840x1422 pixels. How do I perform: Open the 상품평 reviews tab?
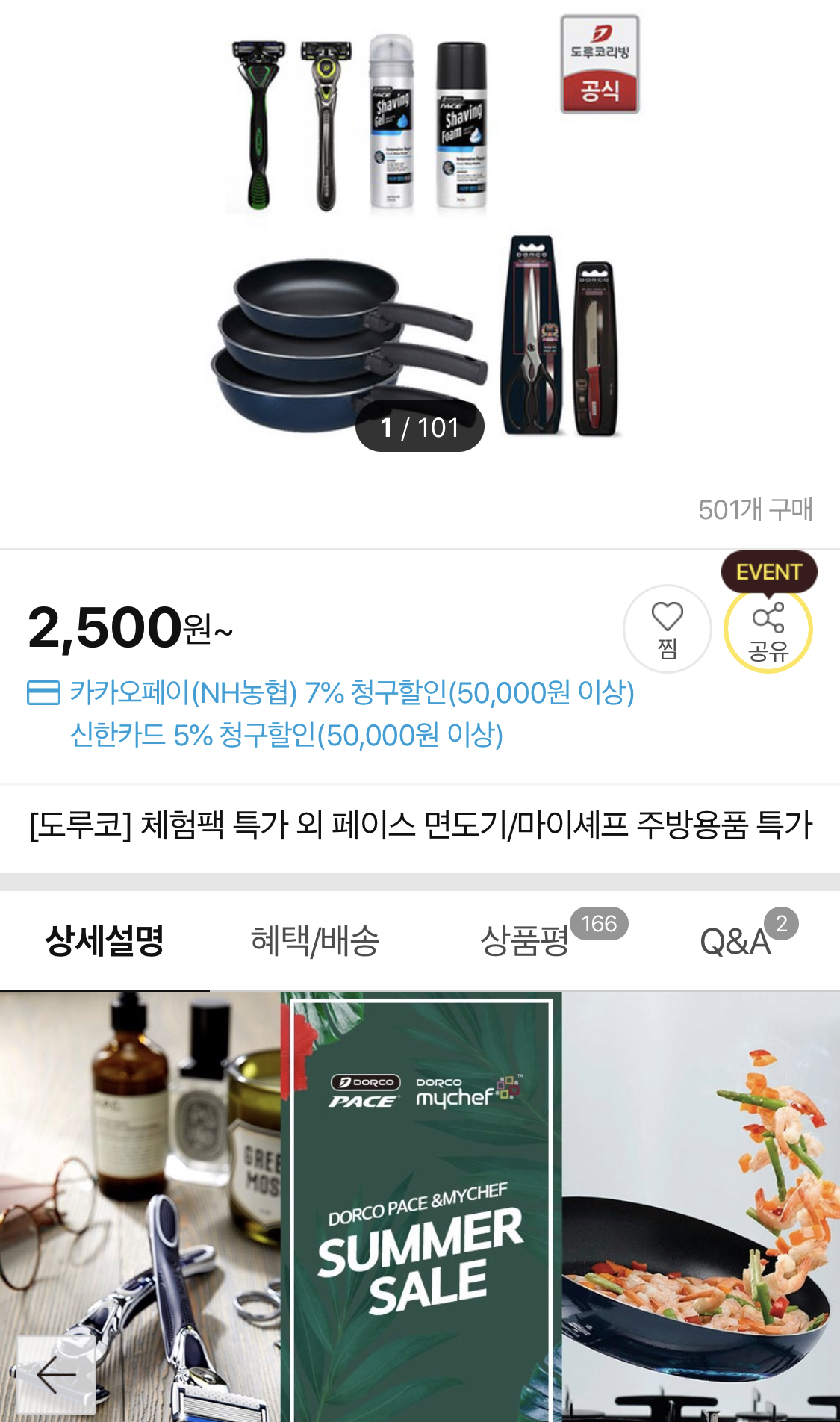(526, 940)
